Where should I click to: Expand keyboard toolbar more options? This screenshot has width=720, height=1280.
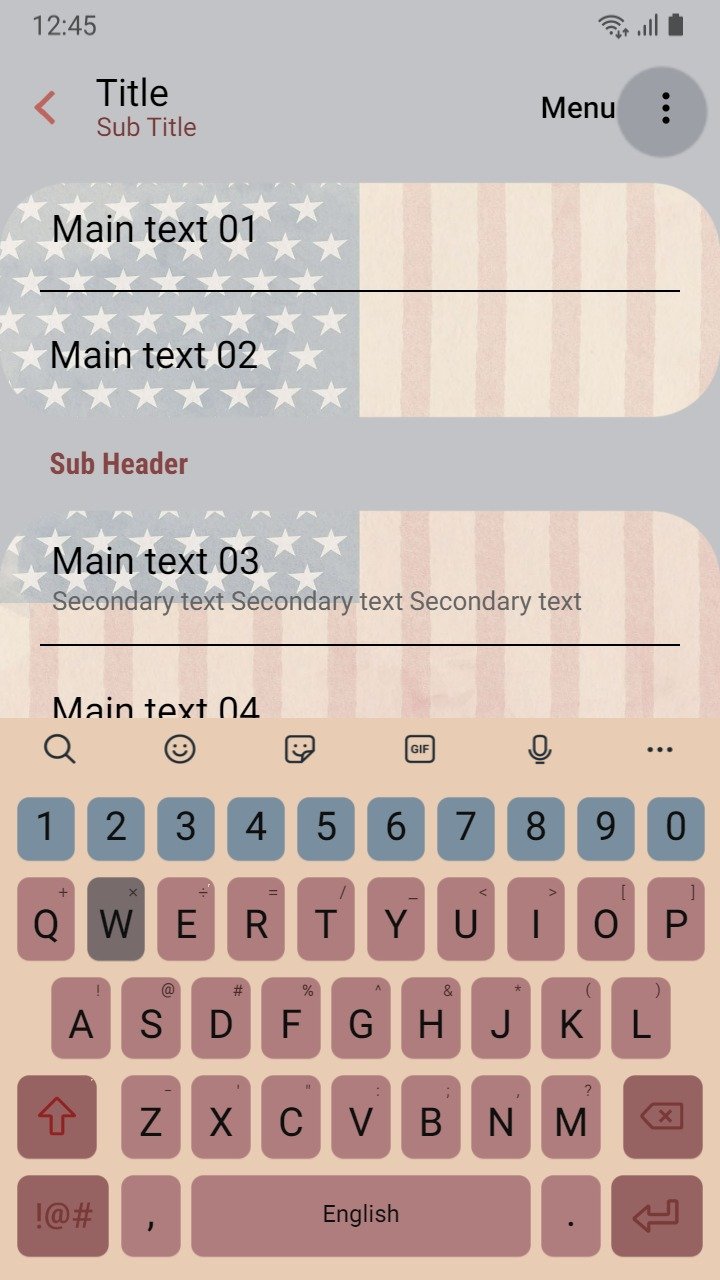[660, 749]
